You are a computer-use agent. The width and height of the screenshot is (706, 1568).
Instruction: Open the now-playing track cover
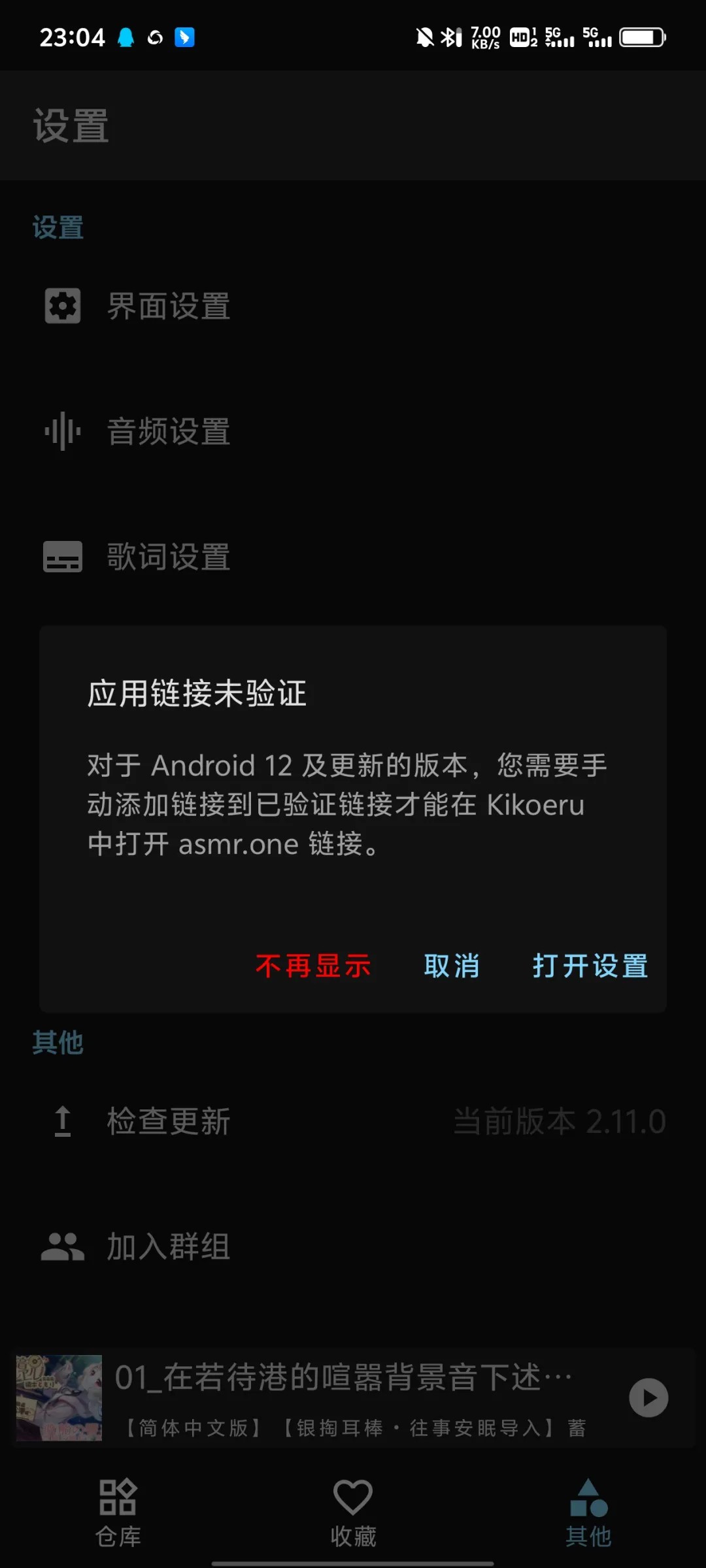coord(59,1398)
